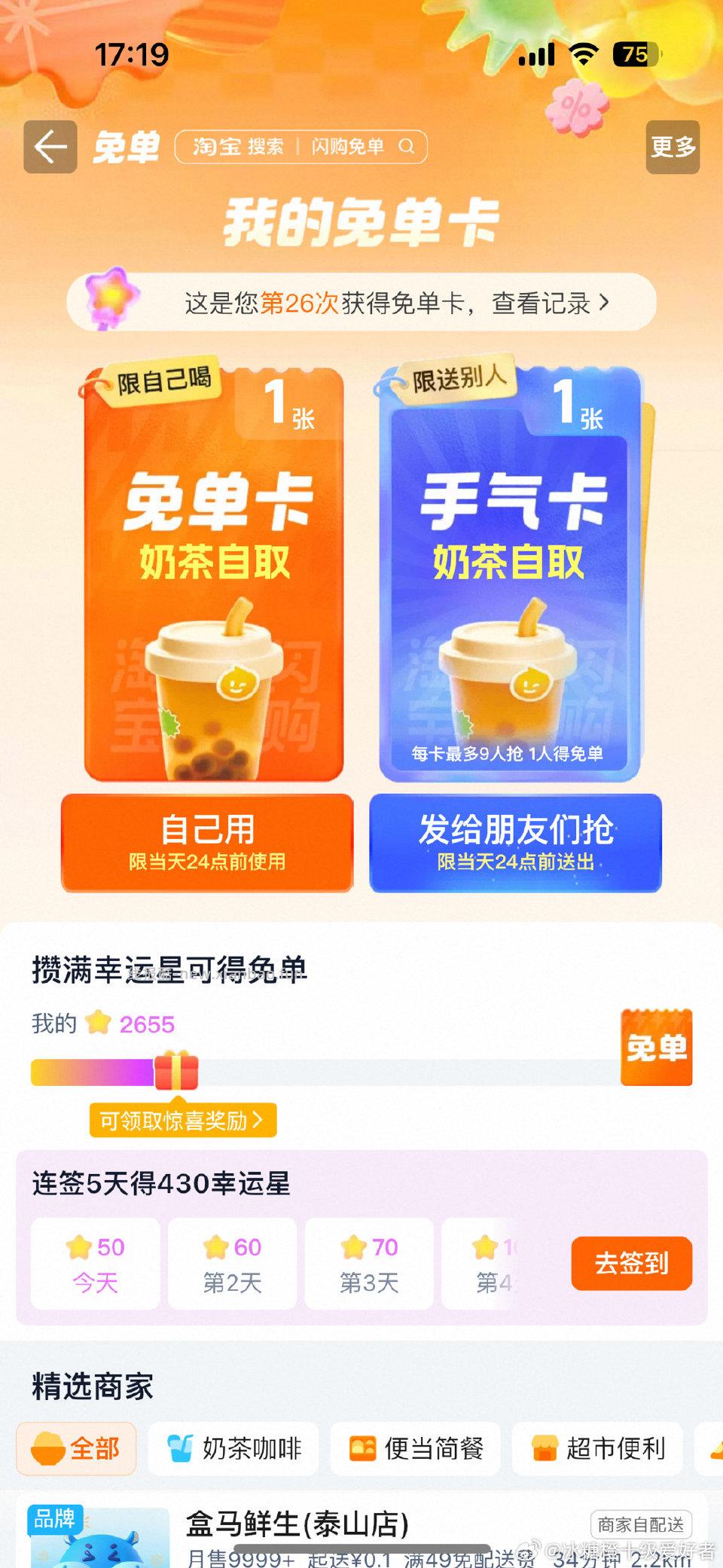Open 可领取惊喜奖励 reward link
Image resolution: width=723 pixels, height=1568 pixels.
183,1120
